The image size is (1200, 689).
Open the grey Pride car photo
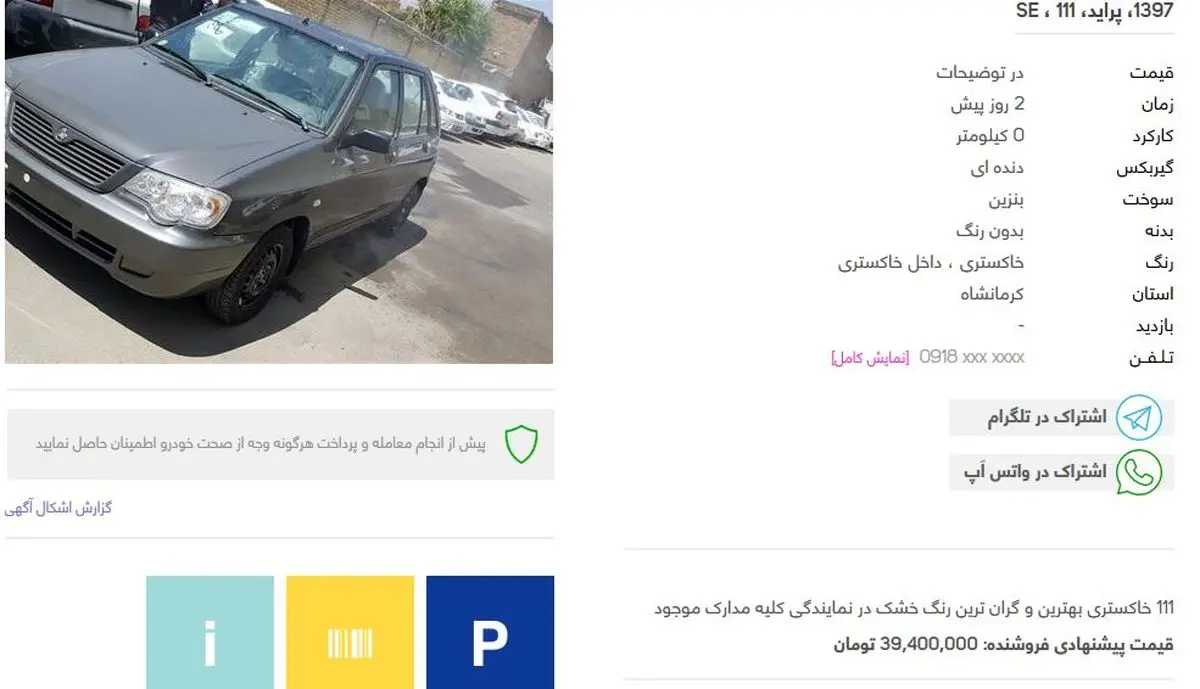(x=278, y=181)
